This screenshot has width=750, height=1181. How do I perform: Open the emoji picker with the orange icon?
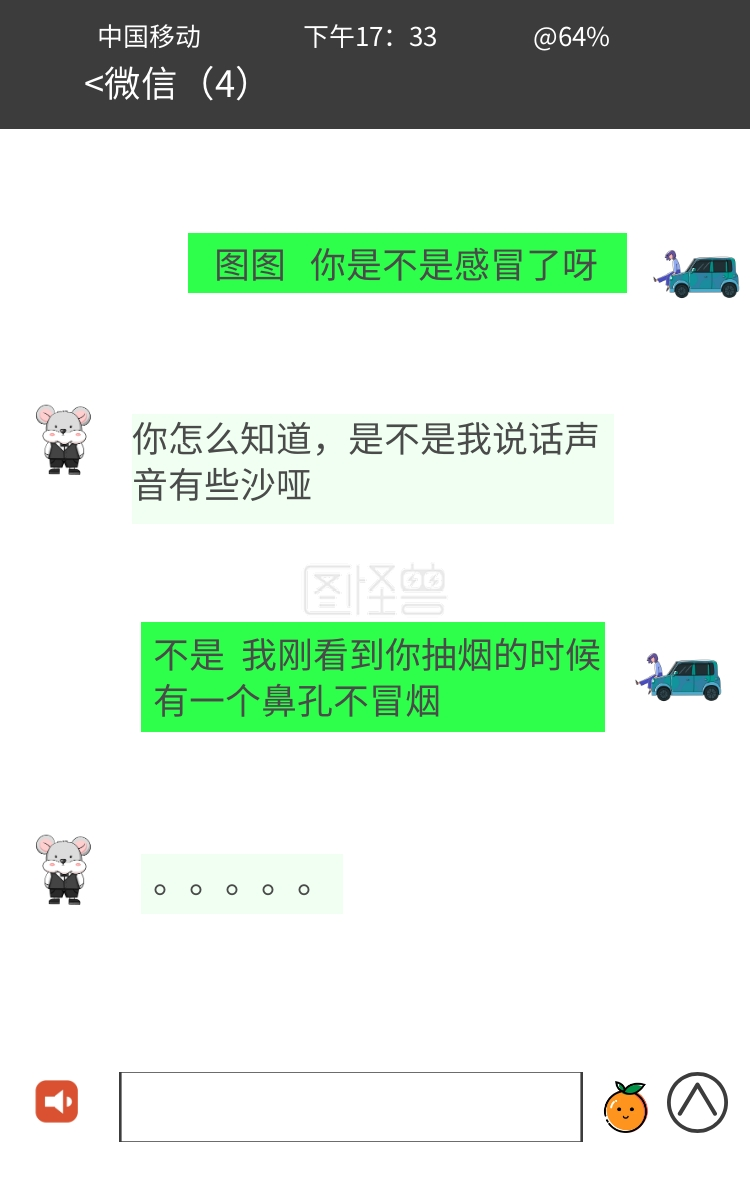pyautogui.click(x=626, y=1108)
